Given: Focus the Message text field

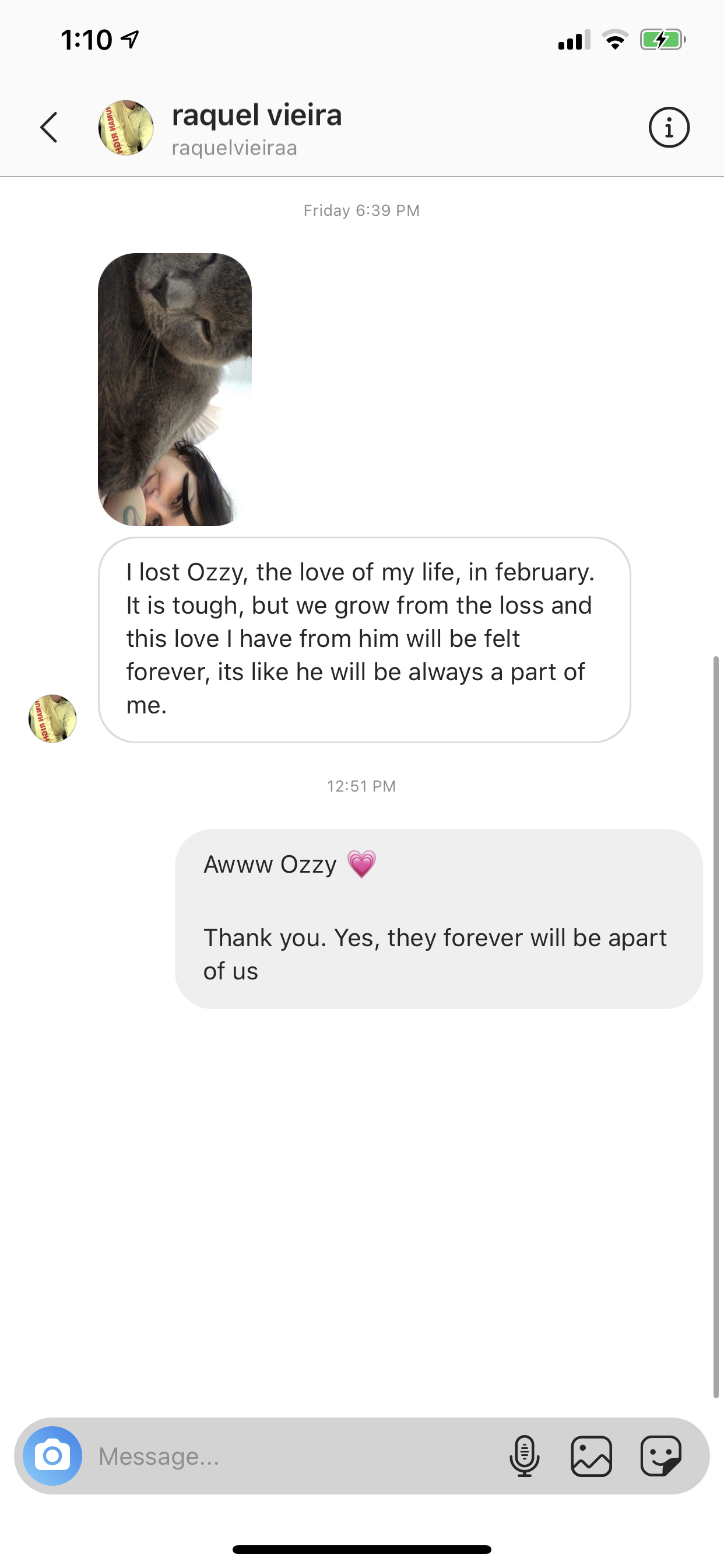Looking at the screenshot, I should click(292, 1456).
